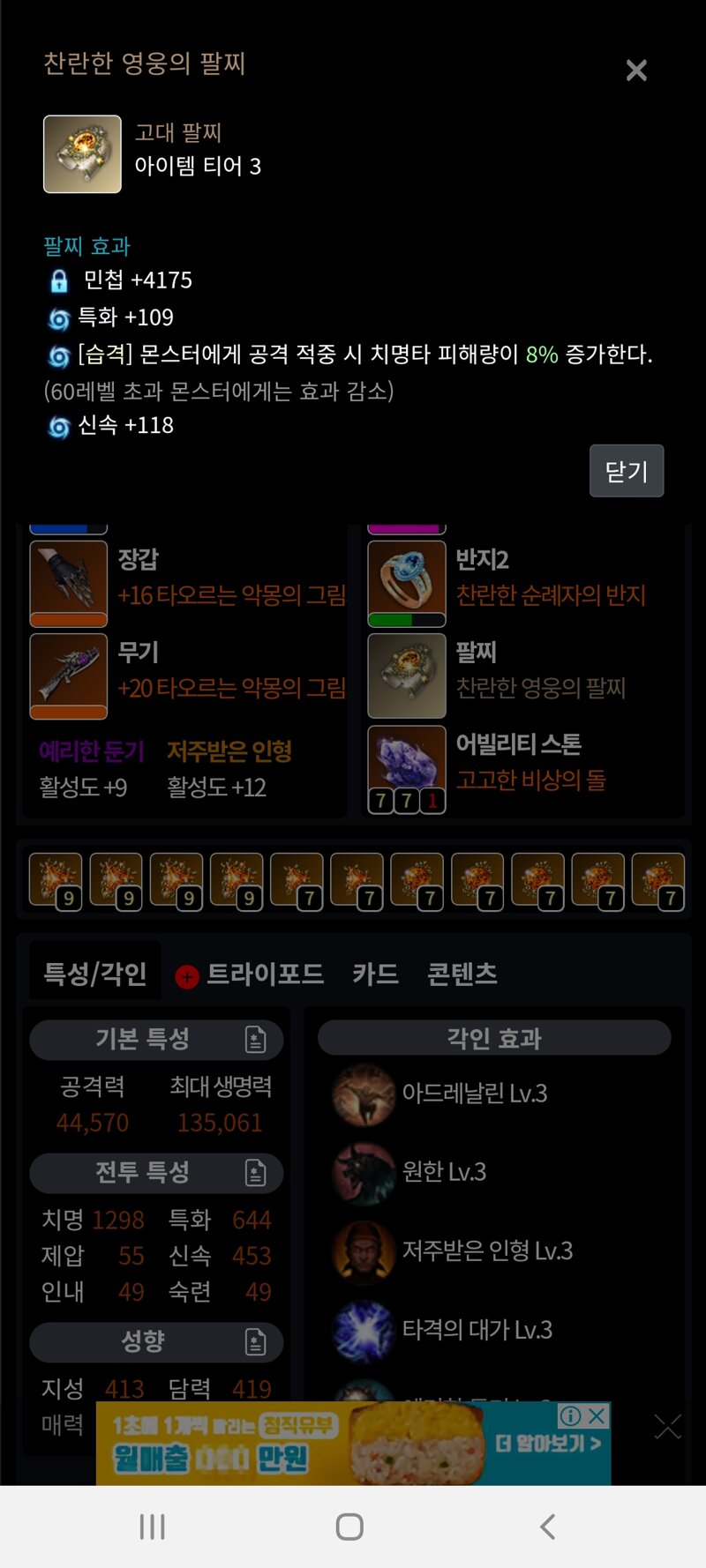
Task: Tap the 닫기 button
Action: pyautogui.click(x=627, y=472)
